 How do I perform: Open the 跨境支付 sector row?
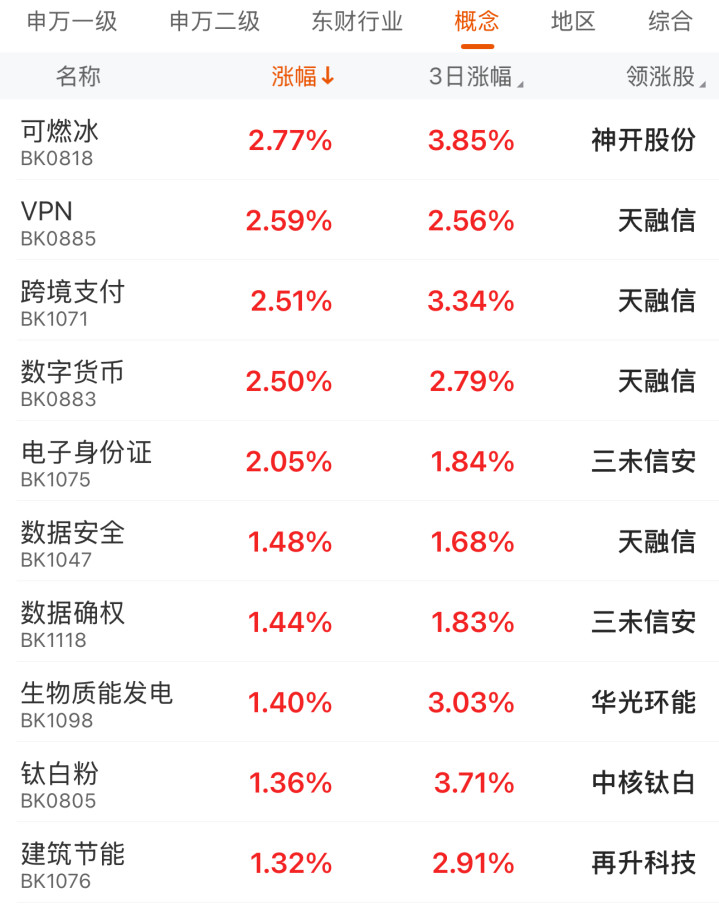click(360, 301)
